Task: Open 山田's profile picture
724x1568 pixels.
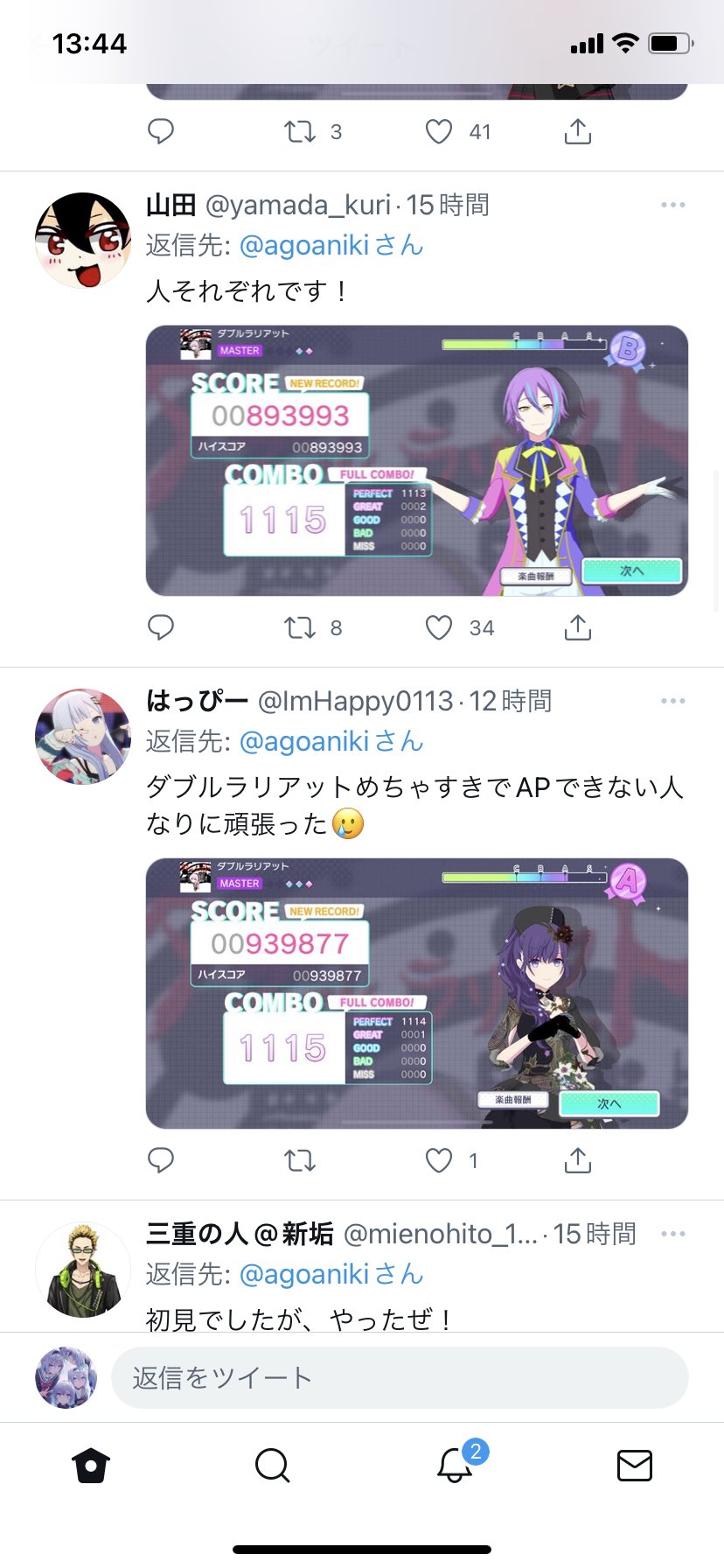Action: click(83, 241)
